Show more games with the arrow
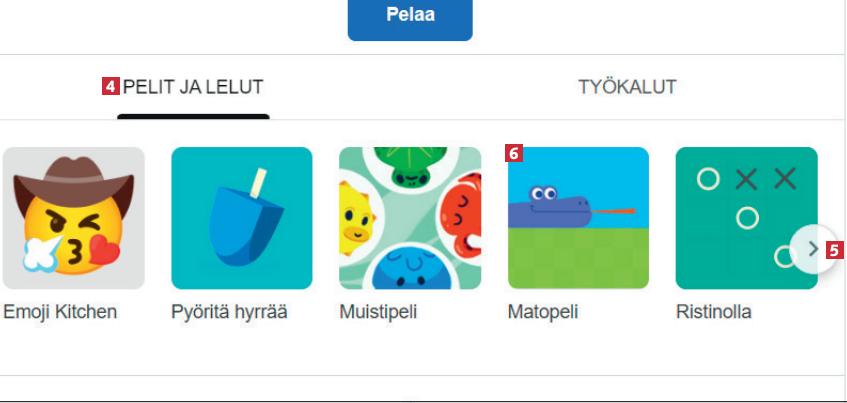The image size is (847, 403). click(813, 249)
